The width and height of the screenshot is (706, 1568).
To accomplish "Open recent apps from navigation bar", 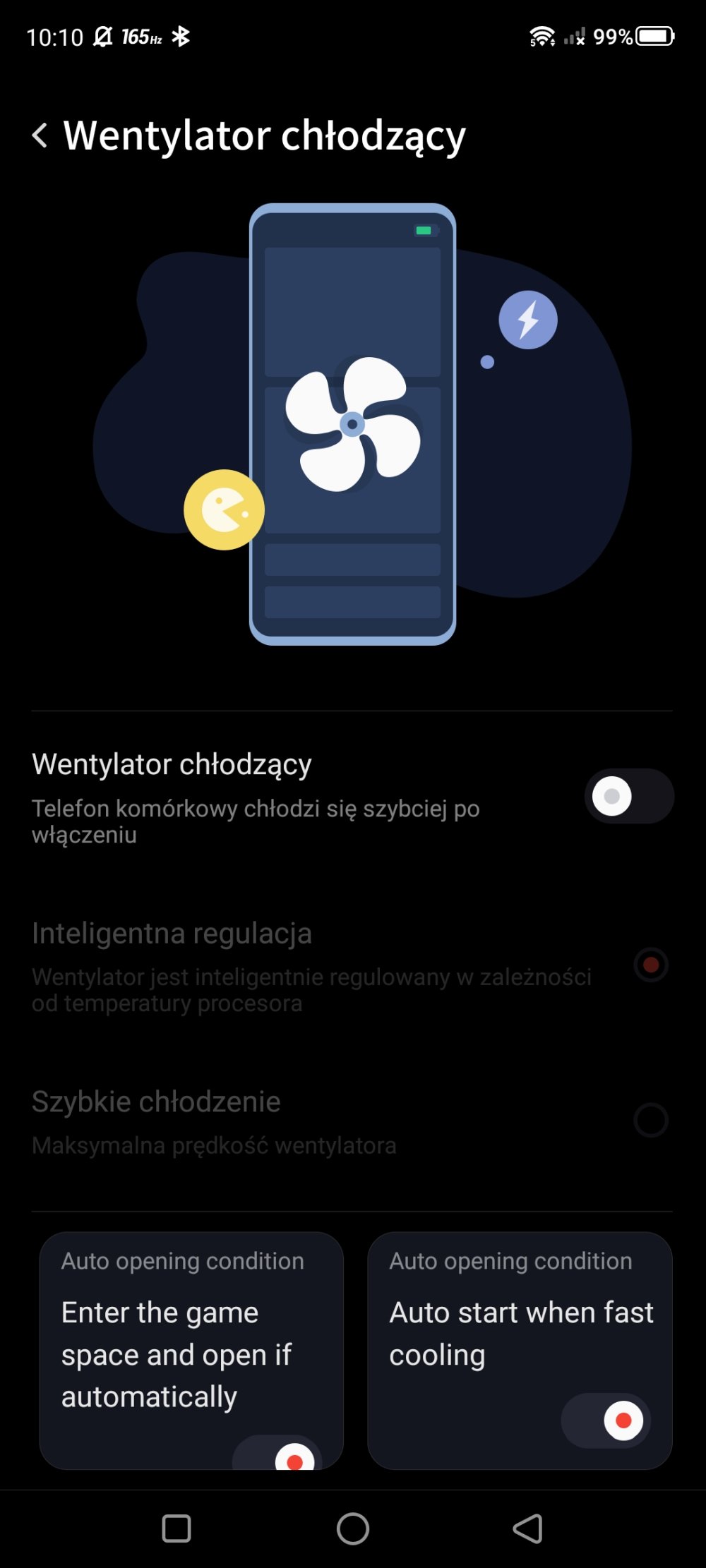I will pyautogui.click(x=176, y=1529).
